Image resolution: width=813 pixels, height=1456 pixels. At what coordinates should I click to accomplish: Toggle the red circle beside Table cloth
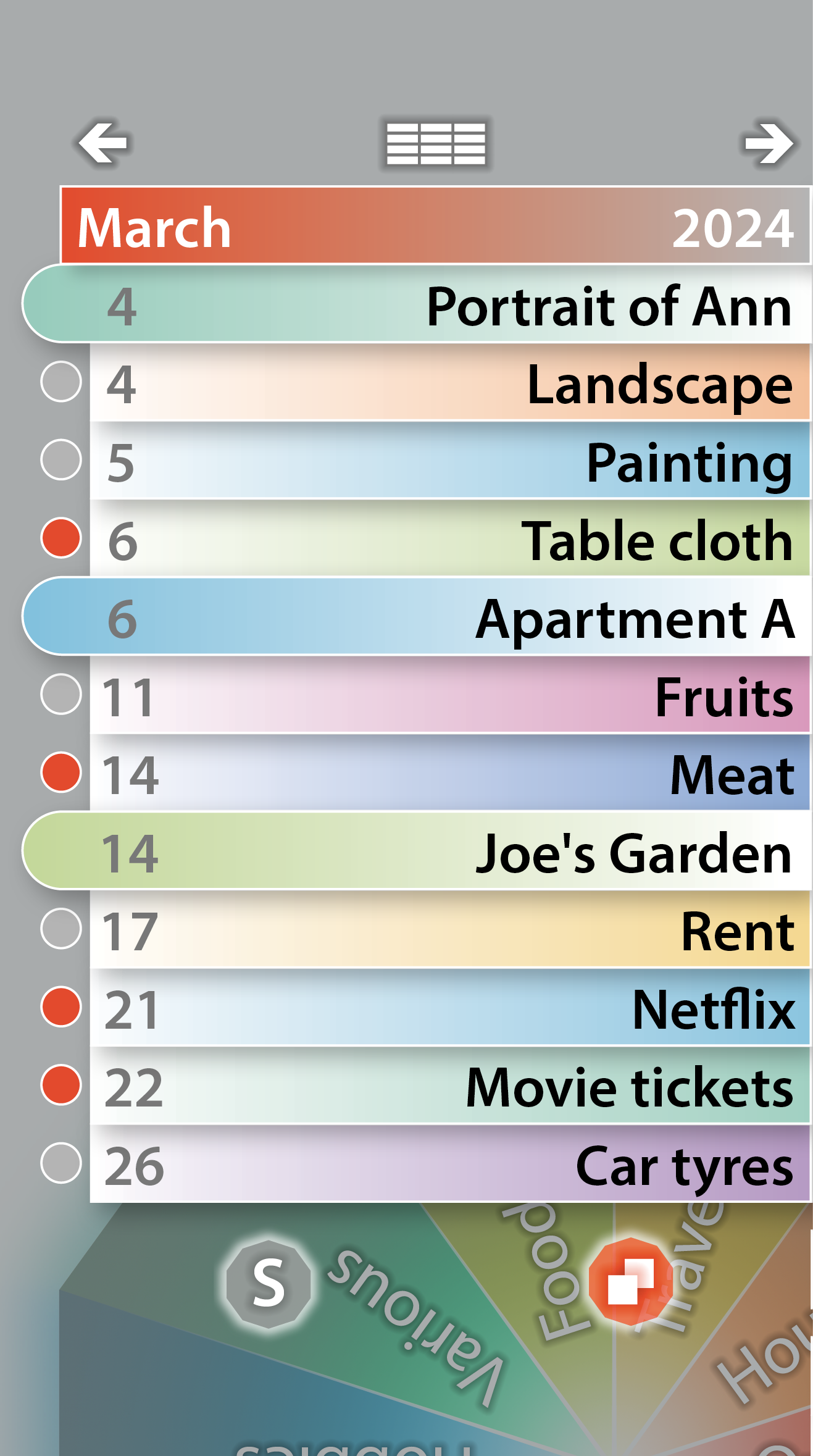coord(61,538)
